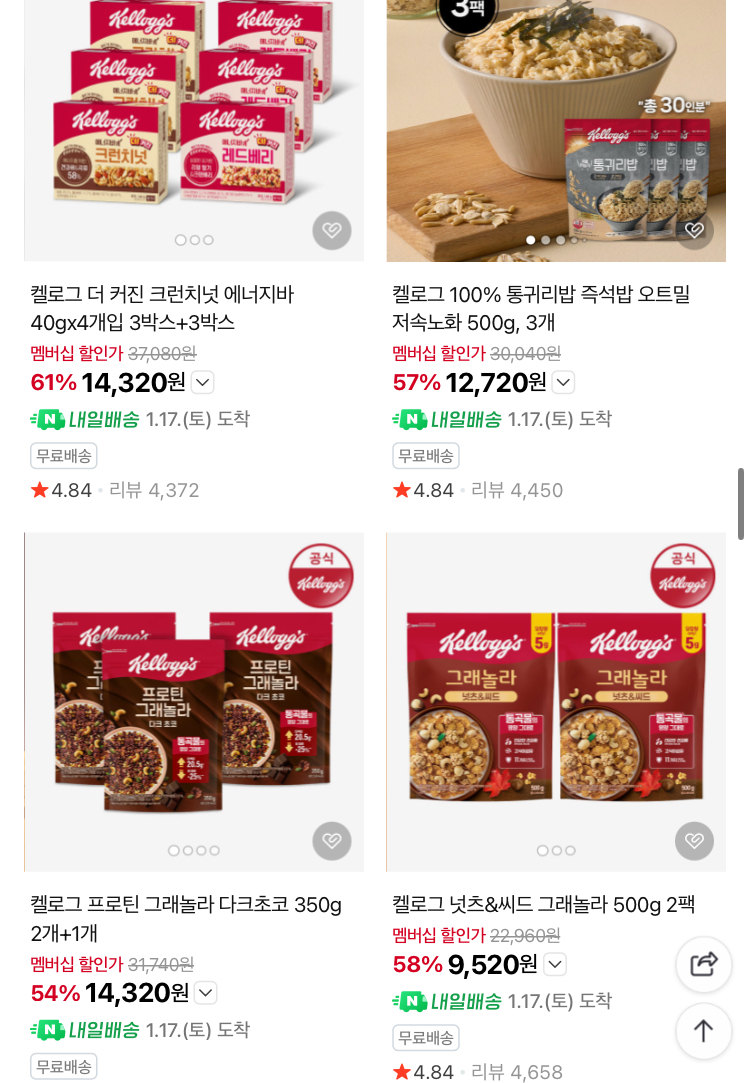Viewport: 750px width, 1083px height.
Task: Expand price details for 에너지바 14,320원
Action: tap(202, 382)
